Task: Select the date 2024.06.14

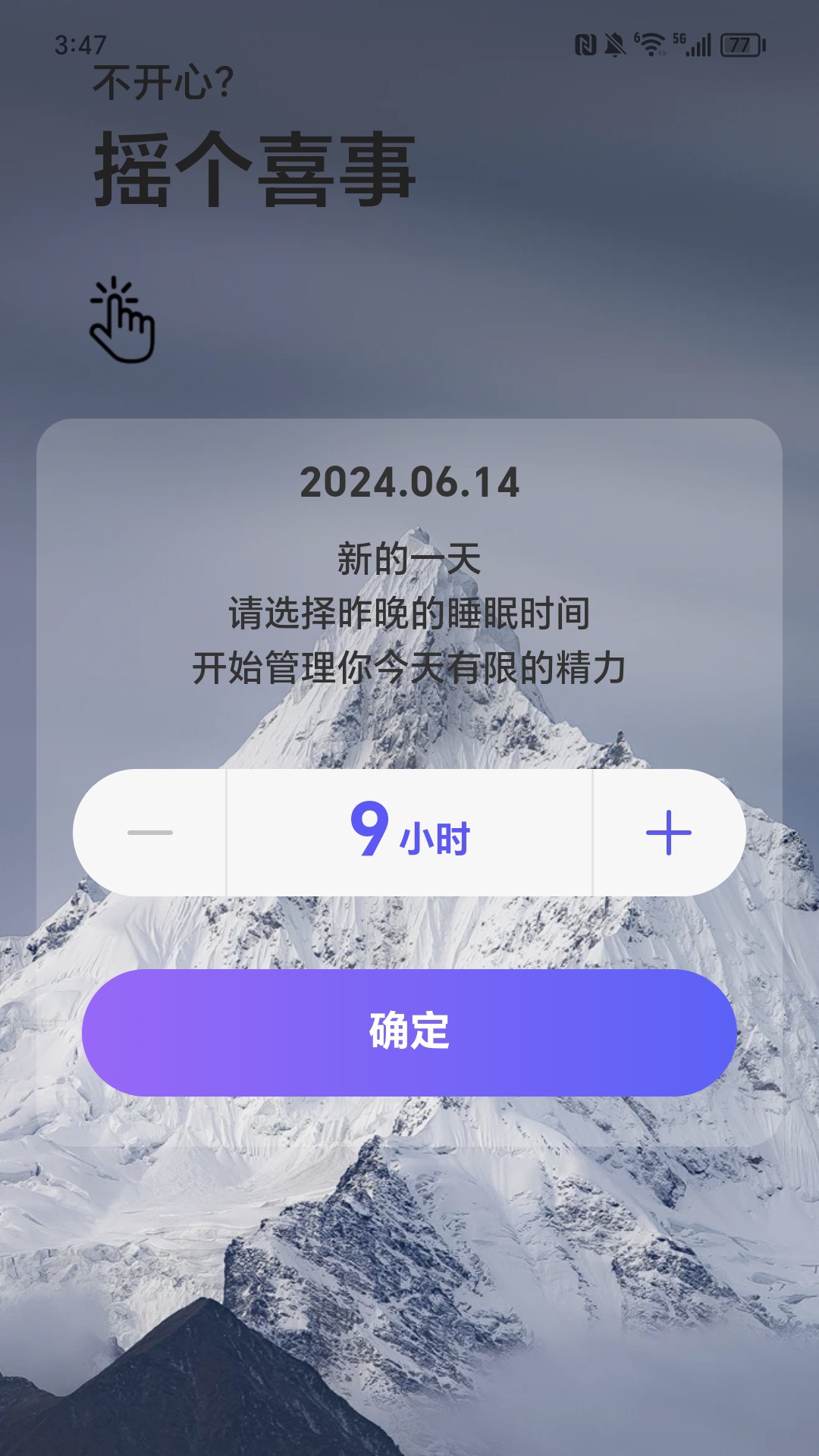Action: click(409, 483)
